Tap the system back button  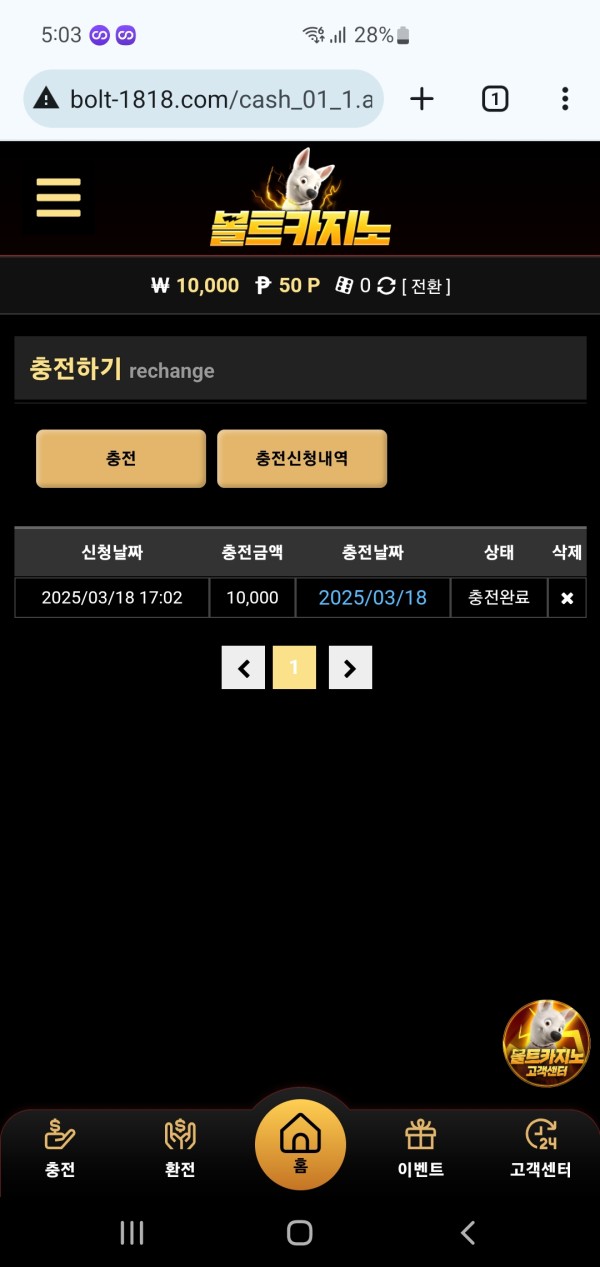tap(467, 1233)
